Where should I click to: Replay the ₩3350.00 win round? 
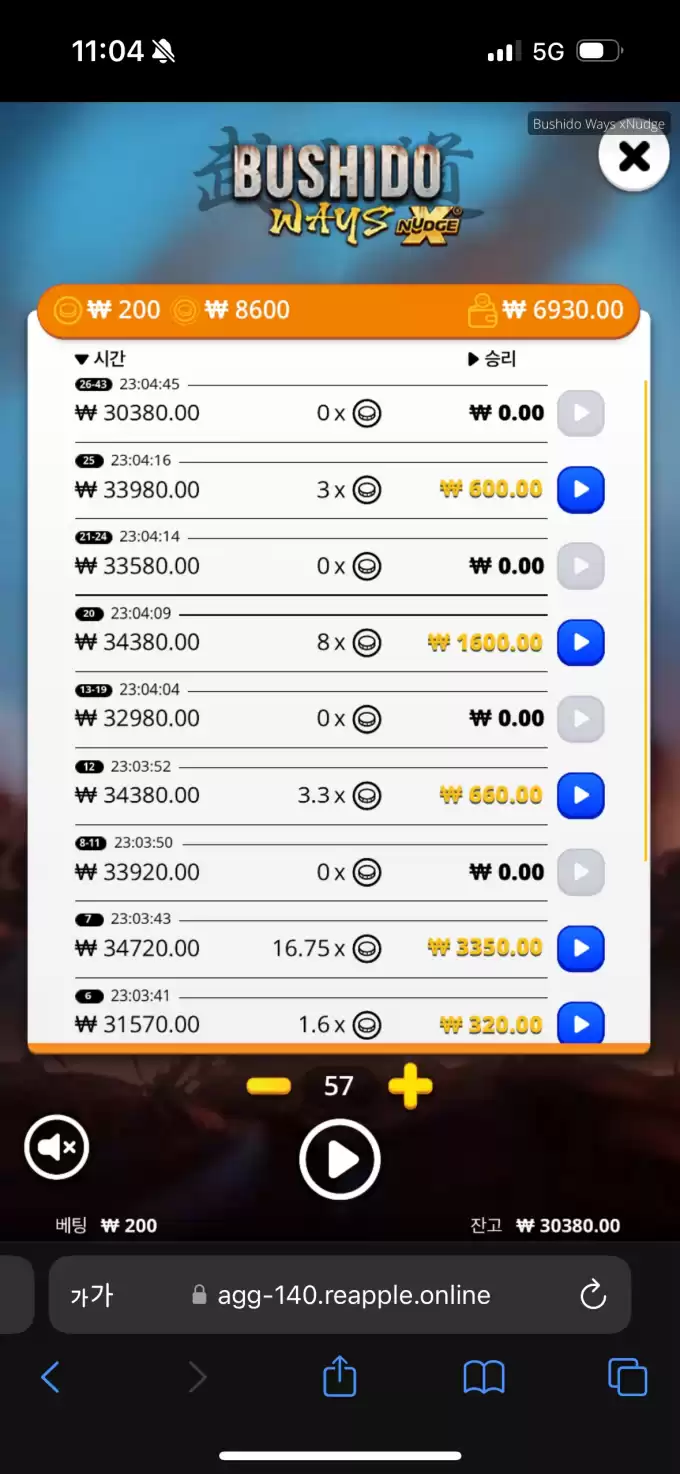click(581, 948)
